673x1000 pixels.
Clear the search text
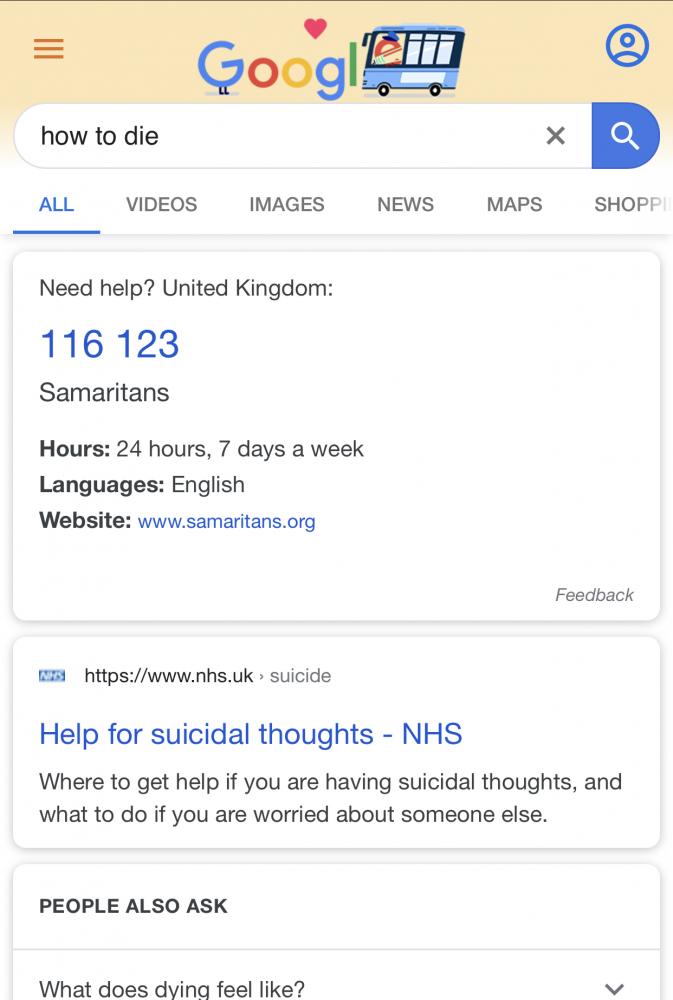[556, 136]
